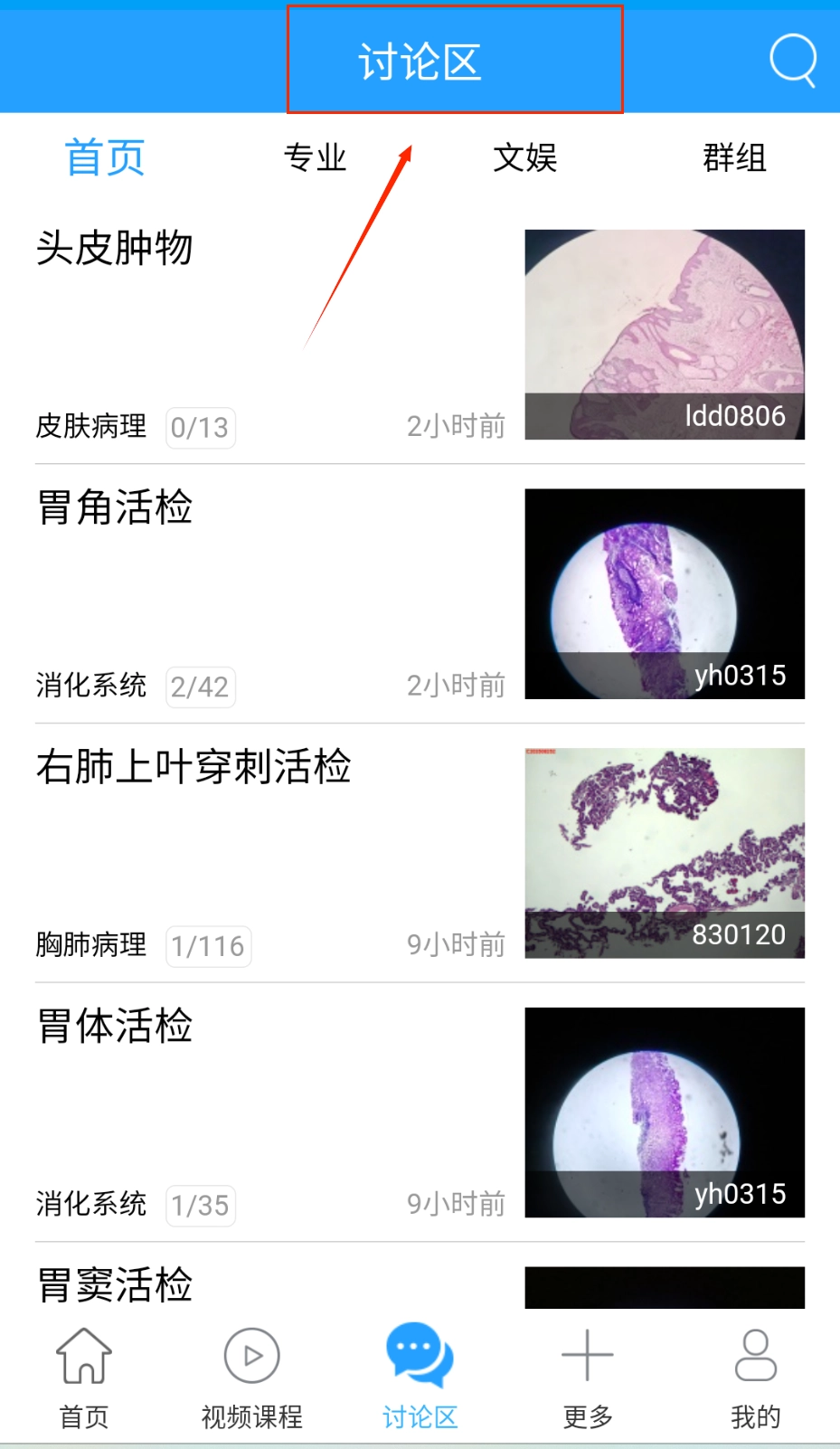Select the 群组 top tab
The width and height of the screenshot is (840, 1449).
pos(734,158)
